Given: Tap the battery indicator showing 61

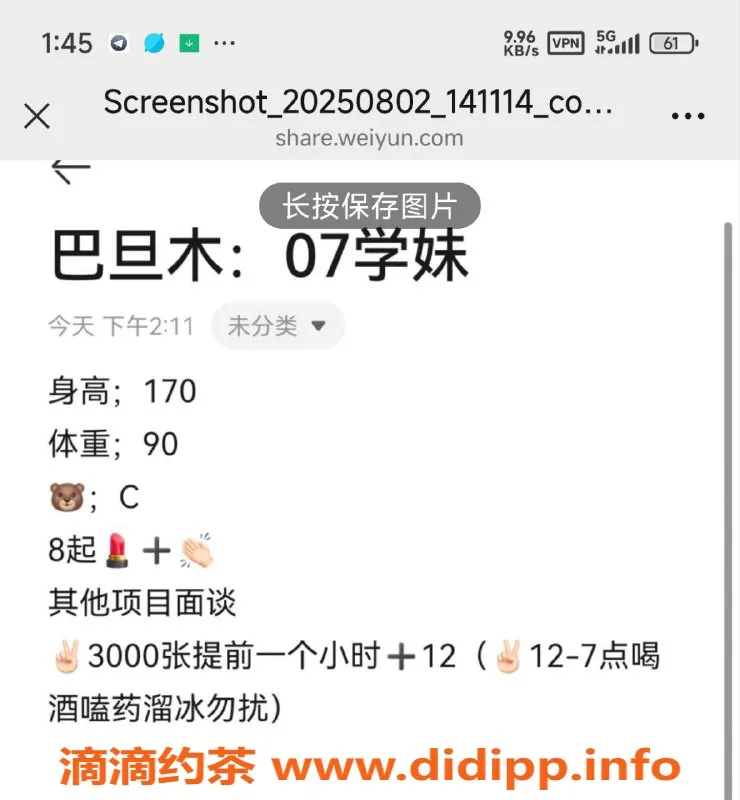Looking at the screenshot, I should pyautogui.click(x=674, y=44).
